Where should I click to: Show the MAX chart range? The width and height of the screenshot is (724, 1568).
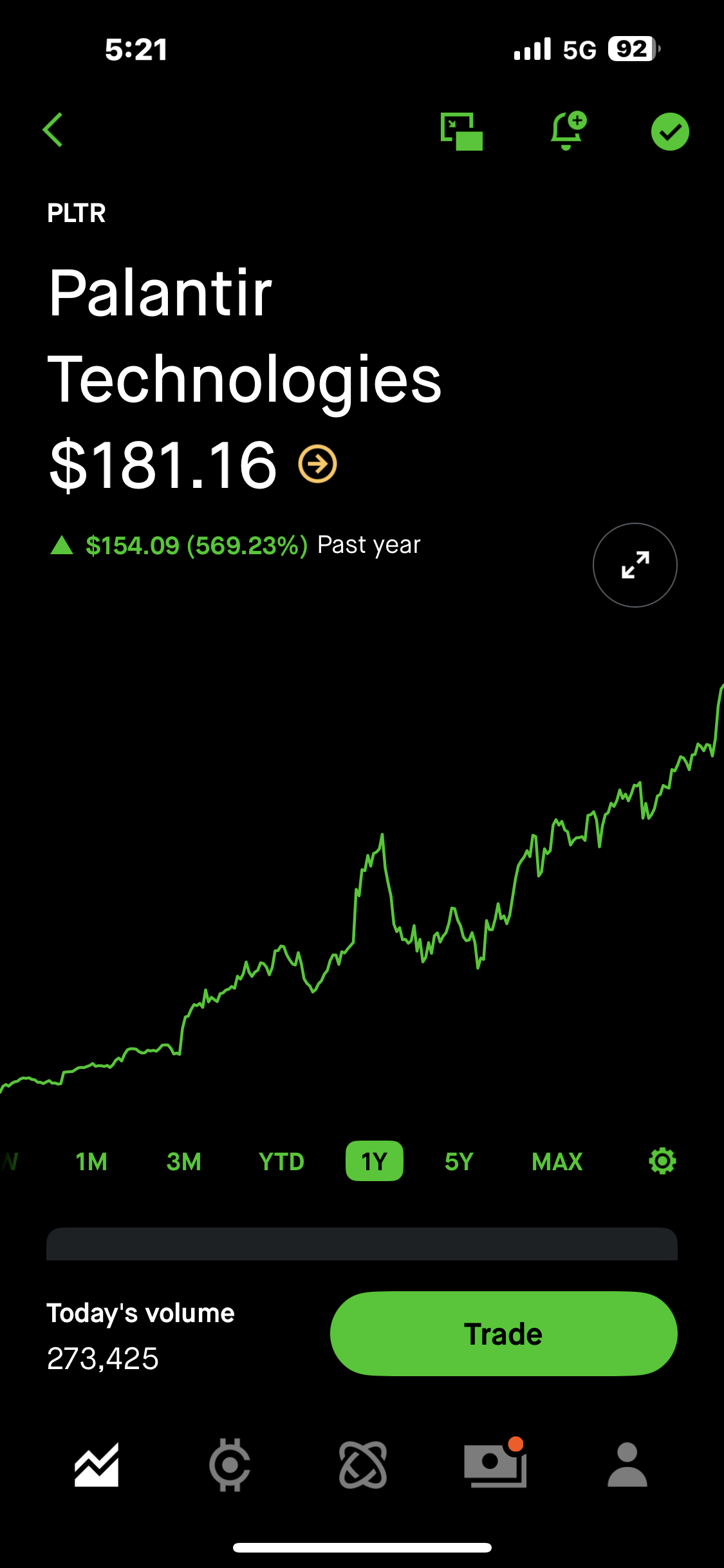pyautogui.click(x=557, y=1162)
